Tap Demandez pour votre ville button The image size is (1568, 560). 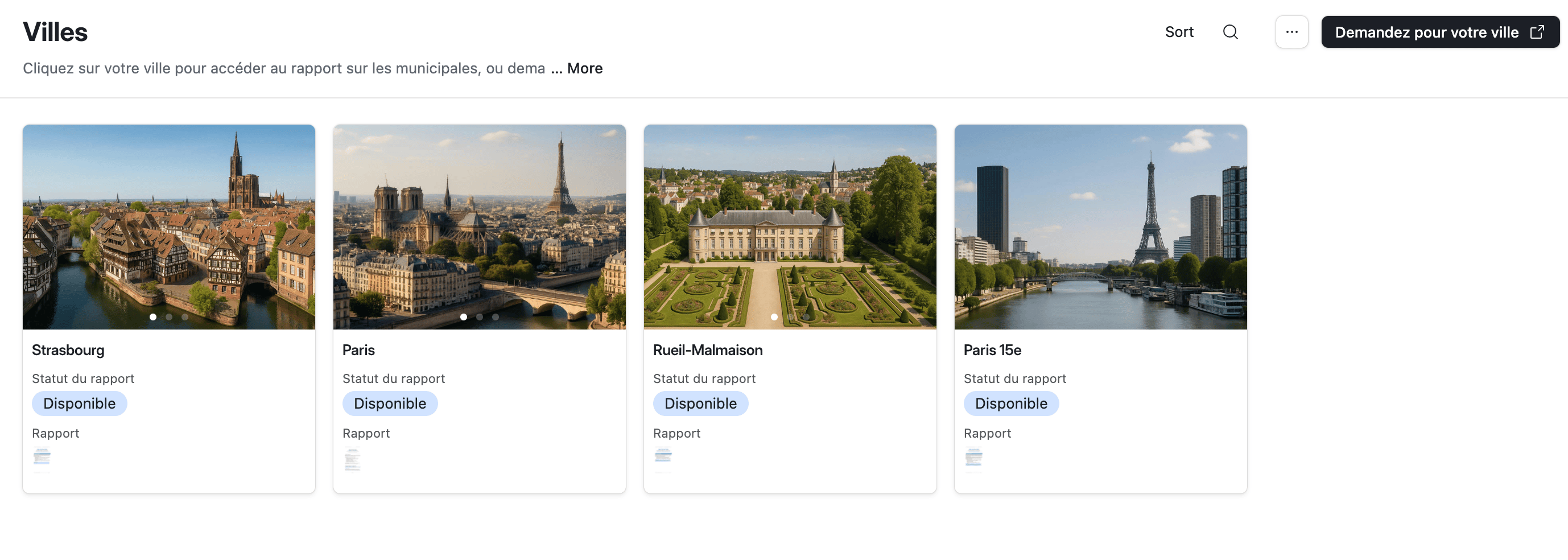(x=1439, y=32)
